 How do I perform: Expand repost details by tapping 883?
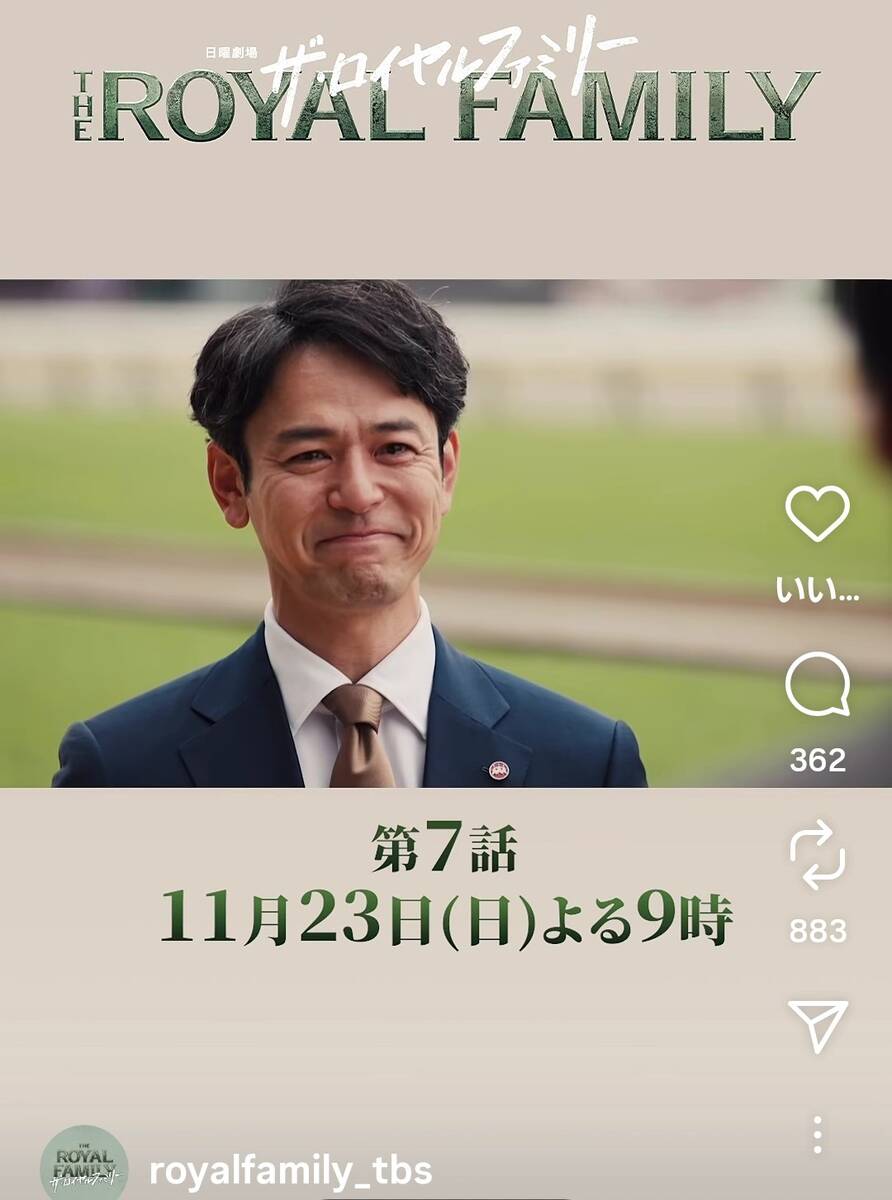tap(817, 930)
